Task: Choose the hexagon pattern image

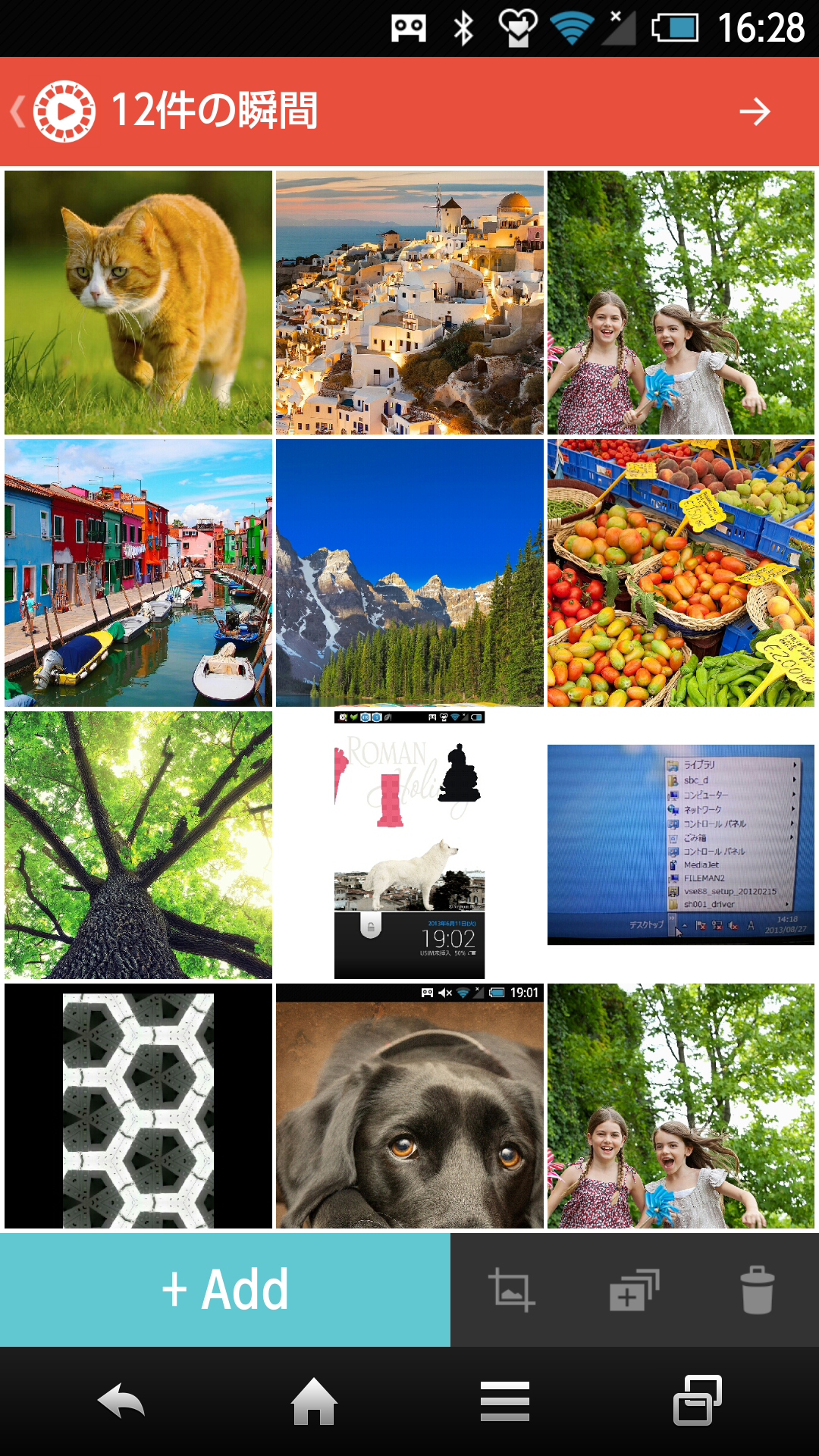Action: [138, 1106]
